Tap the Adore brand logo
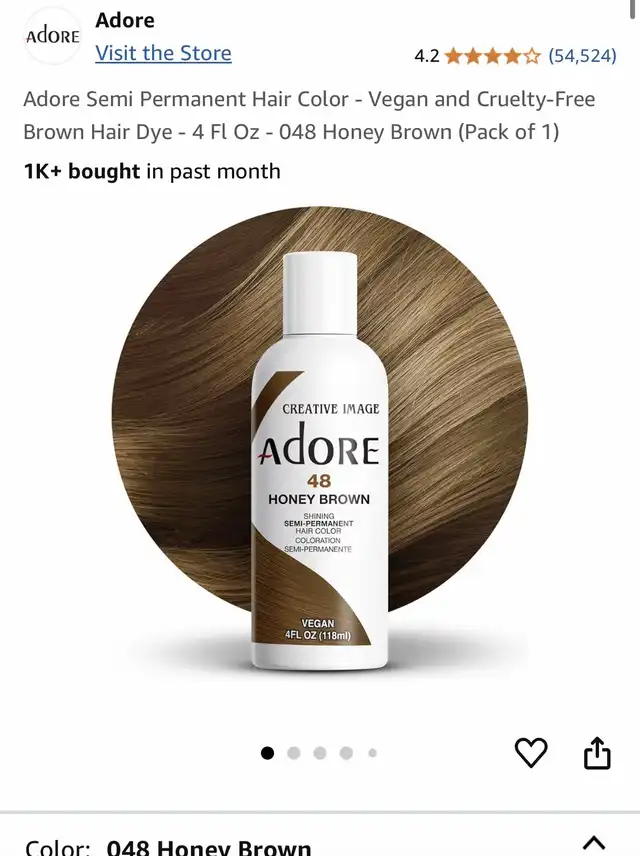The image size is (640, 856). [x=52, y=37]
